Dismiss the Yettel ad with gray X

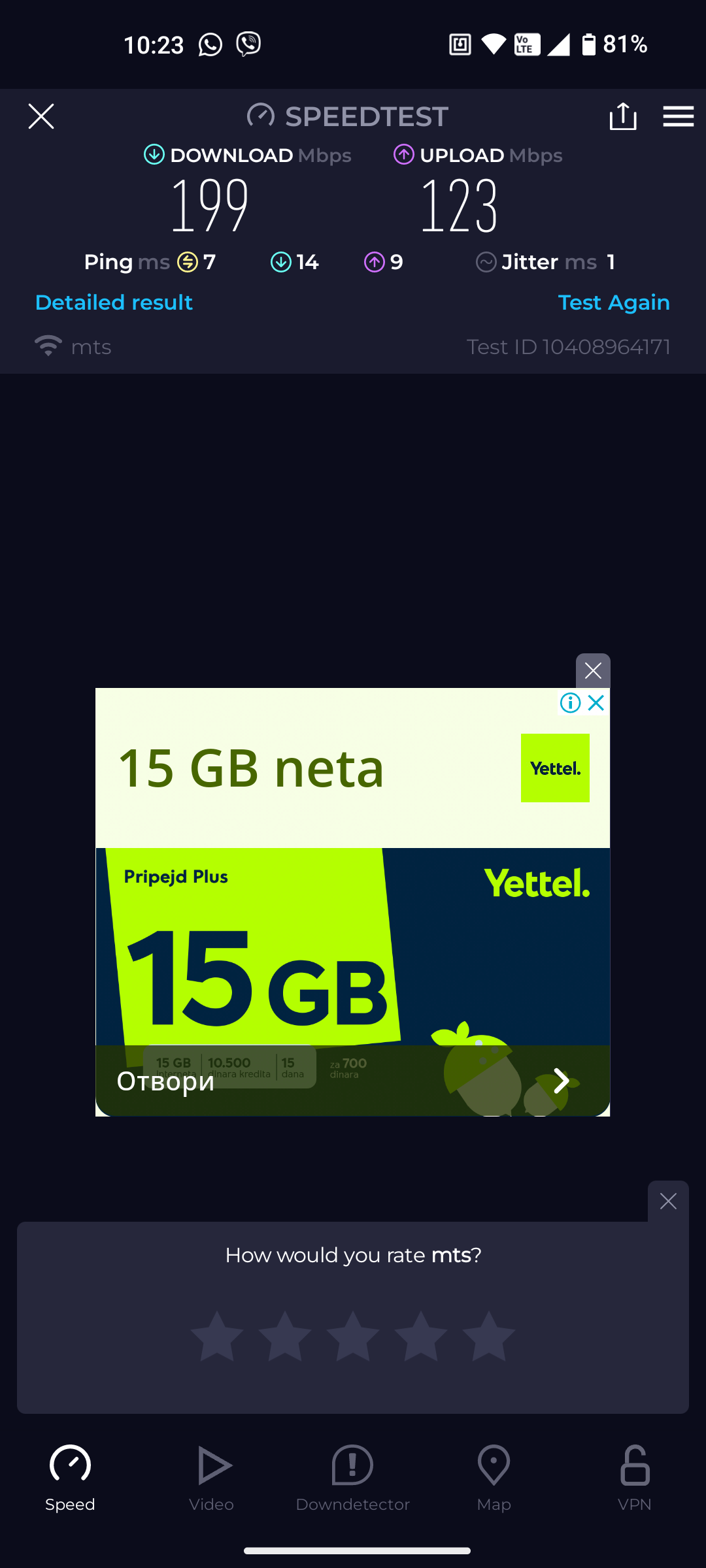(593, 671)
